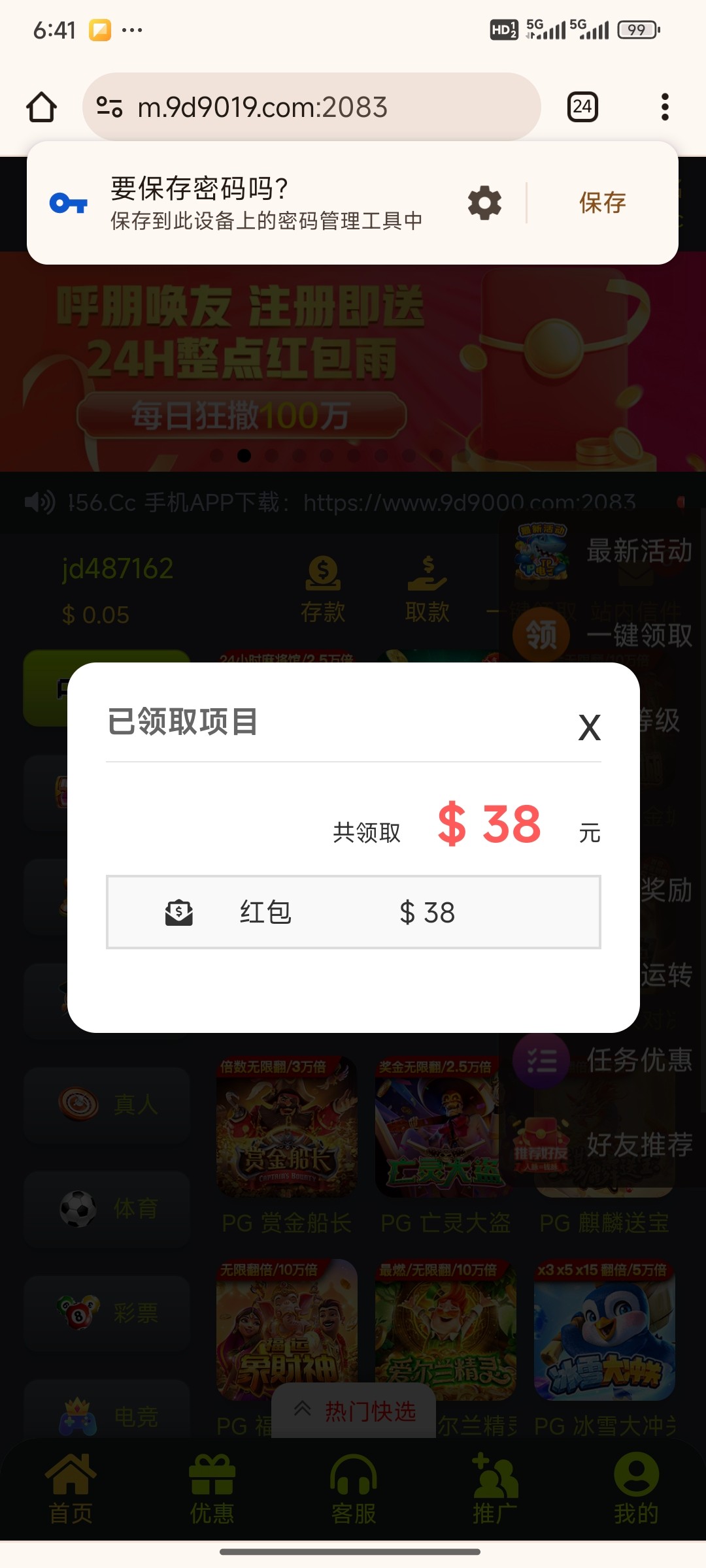Switch to the 推广 tab
This screenshot has width=706, height=1568.
click(x=495, y=1491)
